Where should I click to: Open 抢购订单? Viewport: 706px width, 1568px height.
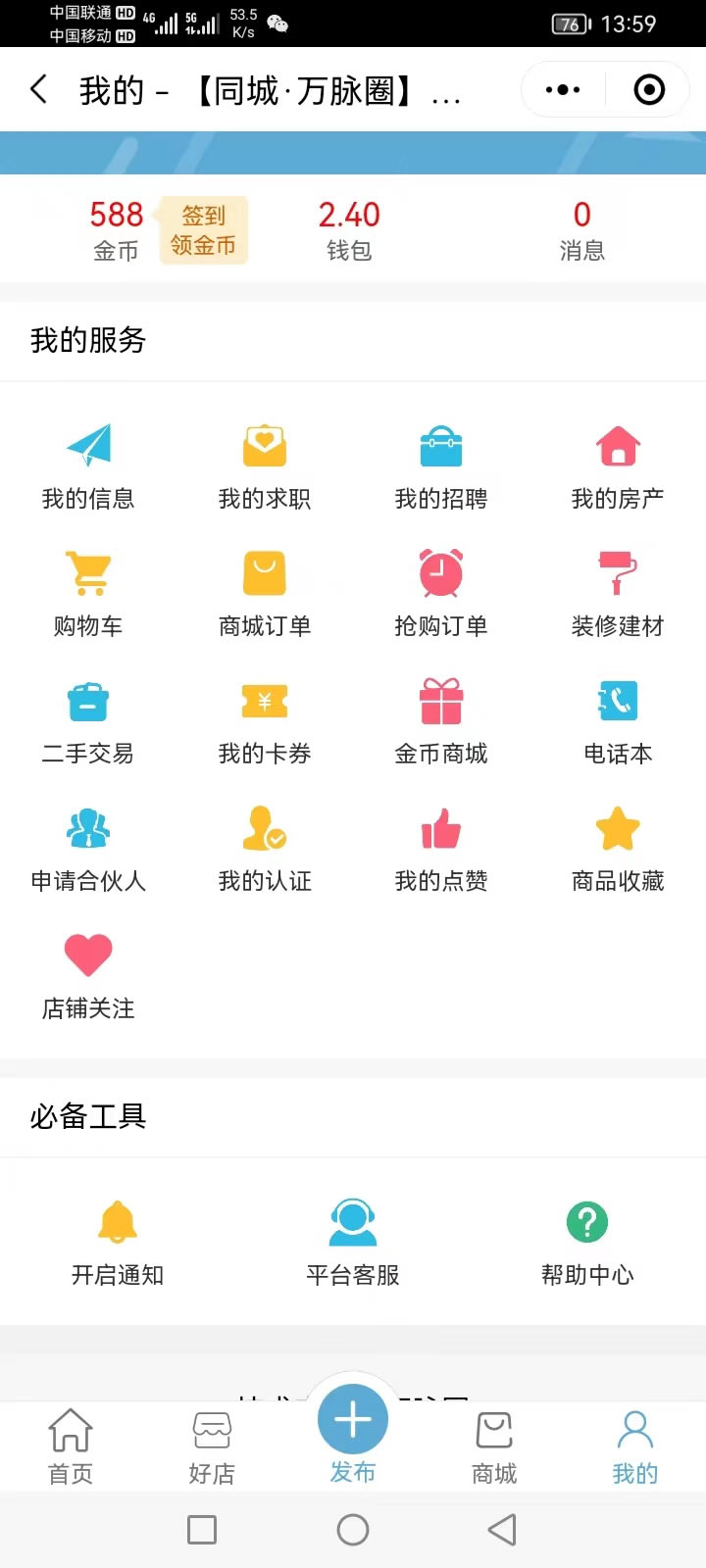[x=441, y=594]
